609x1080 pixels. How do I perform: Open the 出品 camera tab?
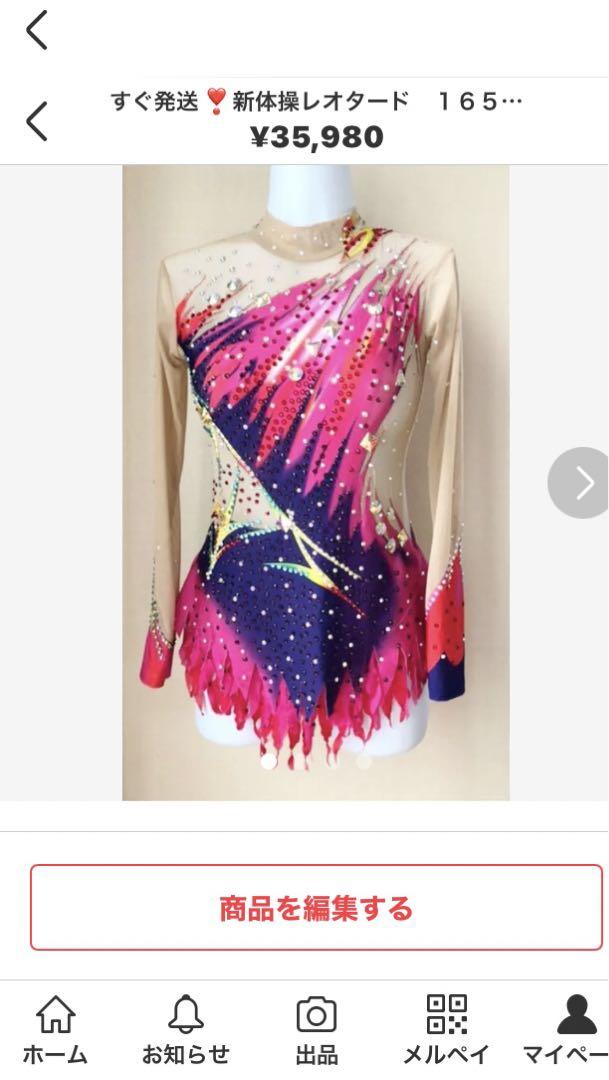316,1030
